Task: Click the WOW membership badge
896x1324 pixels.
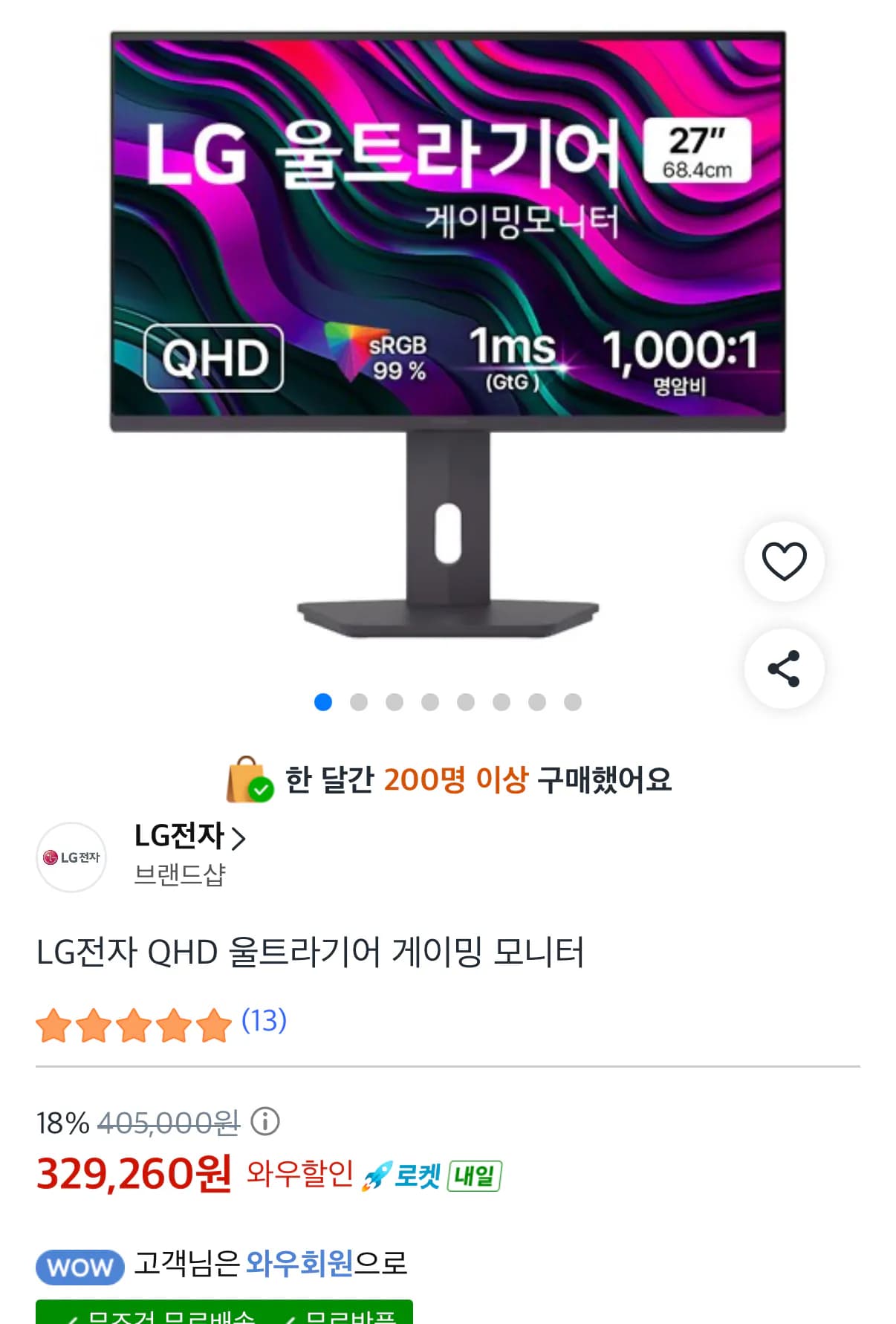Action: pyautogui.click(x=80, y=1268)
